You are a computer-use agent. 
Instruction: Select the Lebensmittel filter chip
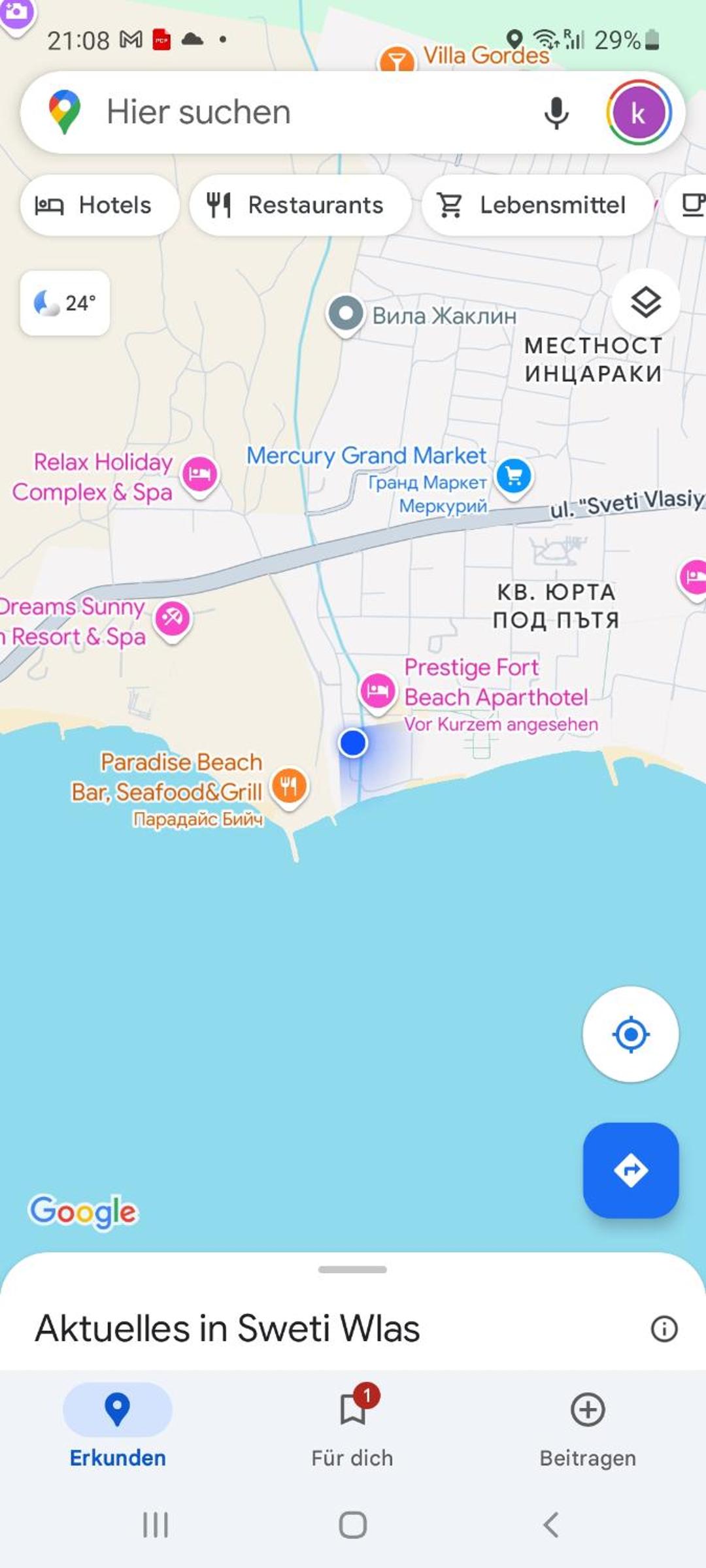(537, 205)
